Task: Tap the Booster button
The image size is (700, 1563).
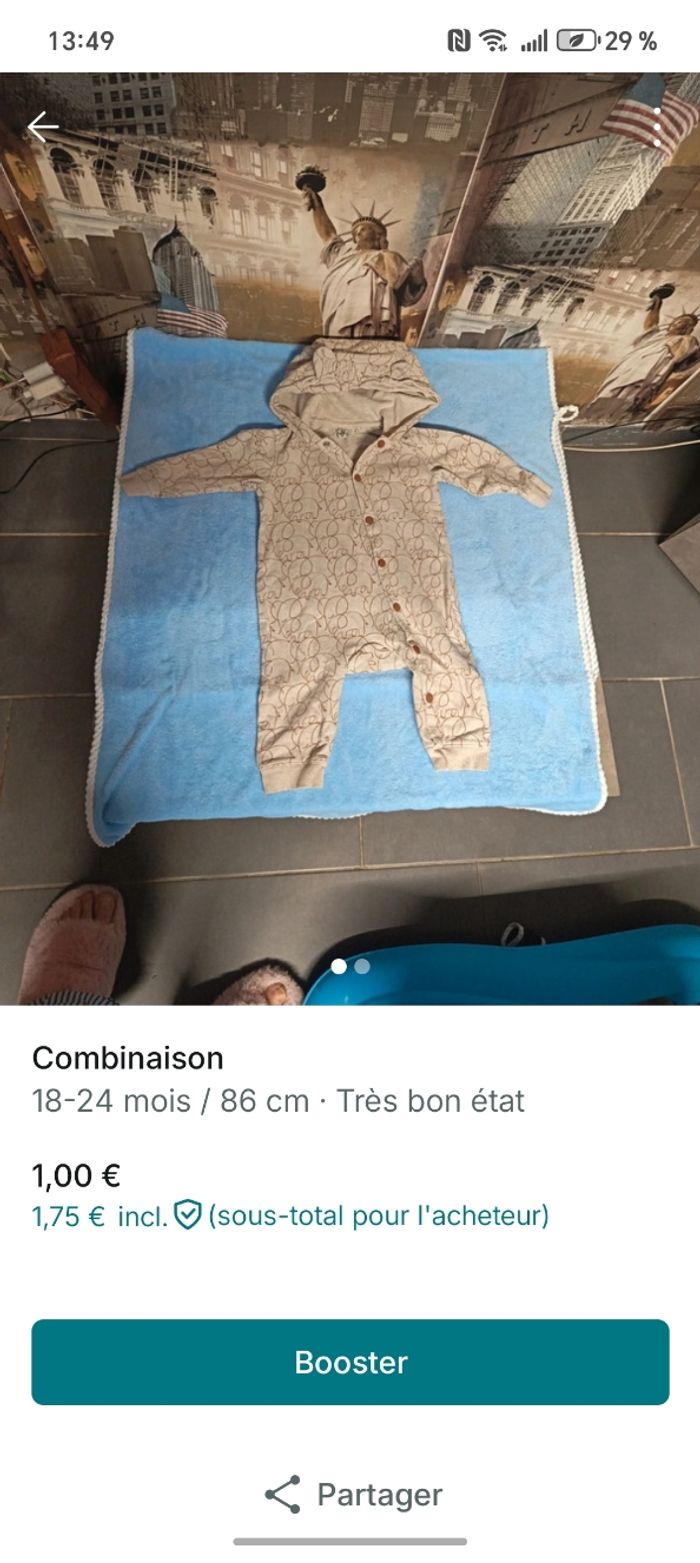Action: [350, 1362]
